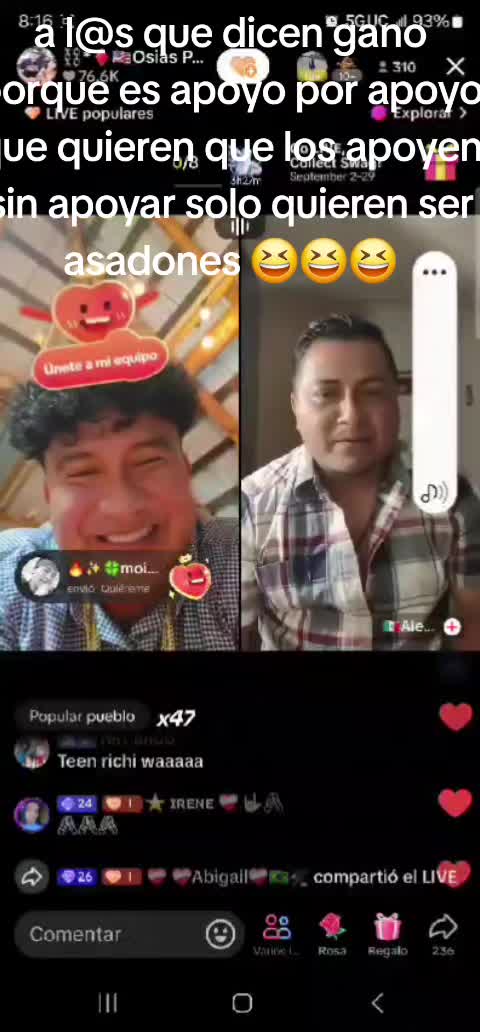Open the viewer count list showing 310
The height and width of the screenshot is (1032, 480).
coord(397,66)
